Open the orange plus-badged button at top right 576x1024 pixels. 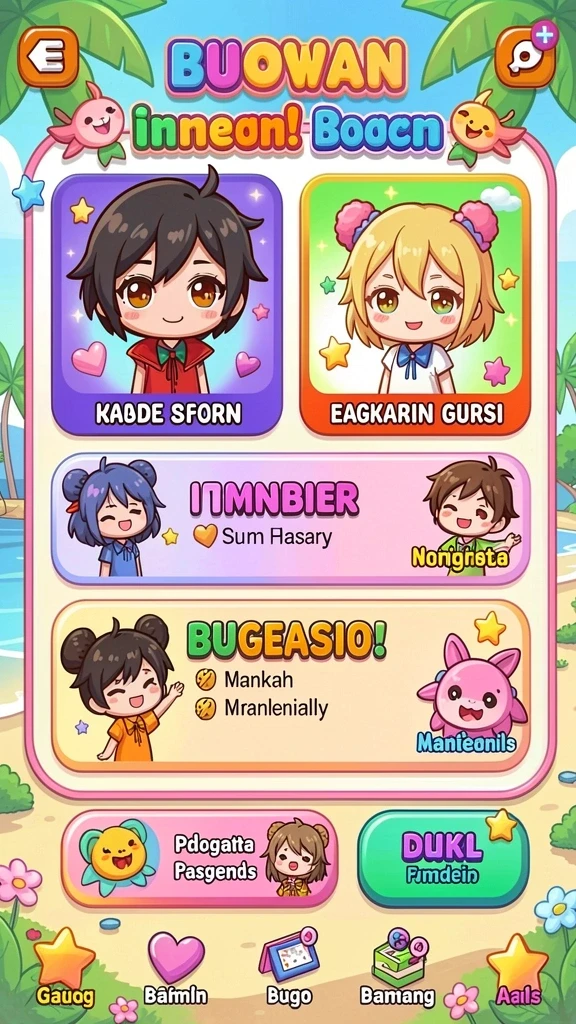(525, 57)
